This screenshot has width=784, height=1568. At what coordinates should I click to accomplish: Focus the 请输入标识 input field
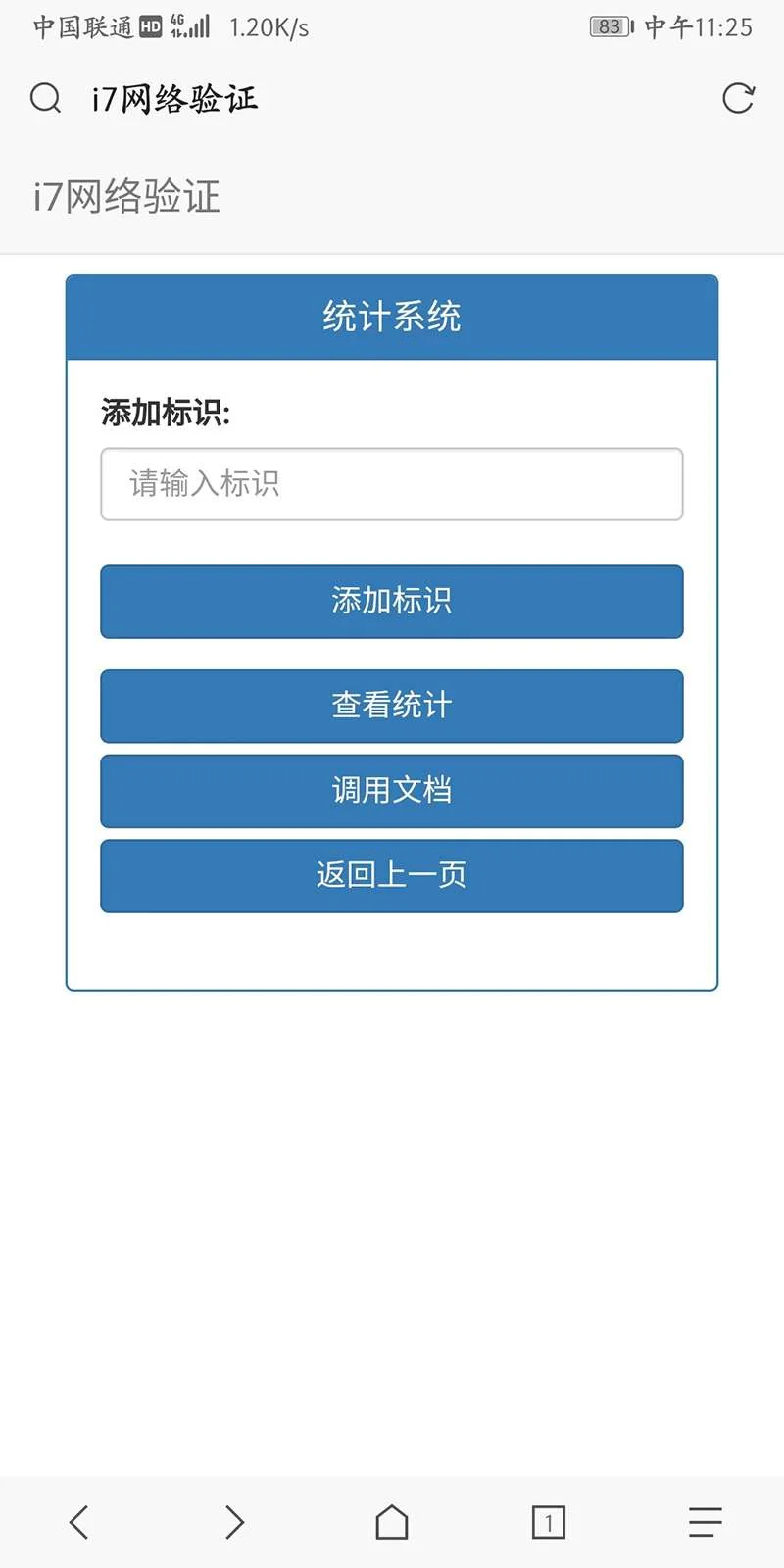392,484
